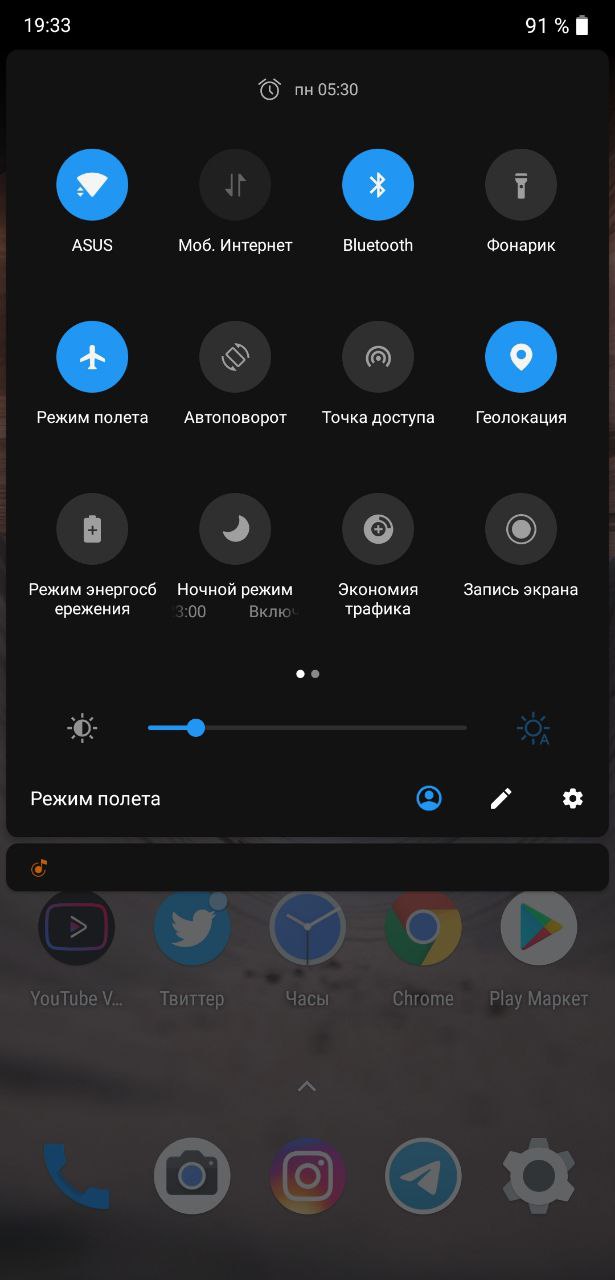Enable Режим энергосбережения battery saver

pyautogui.click(x=92, y=529)
